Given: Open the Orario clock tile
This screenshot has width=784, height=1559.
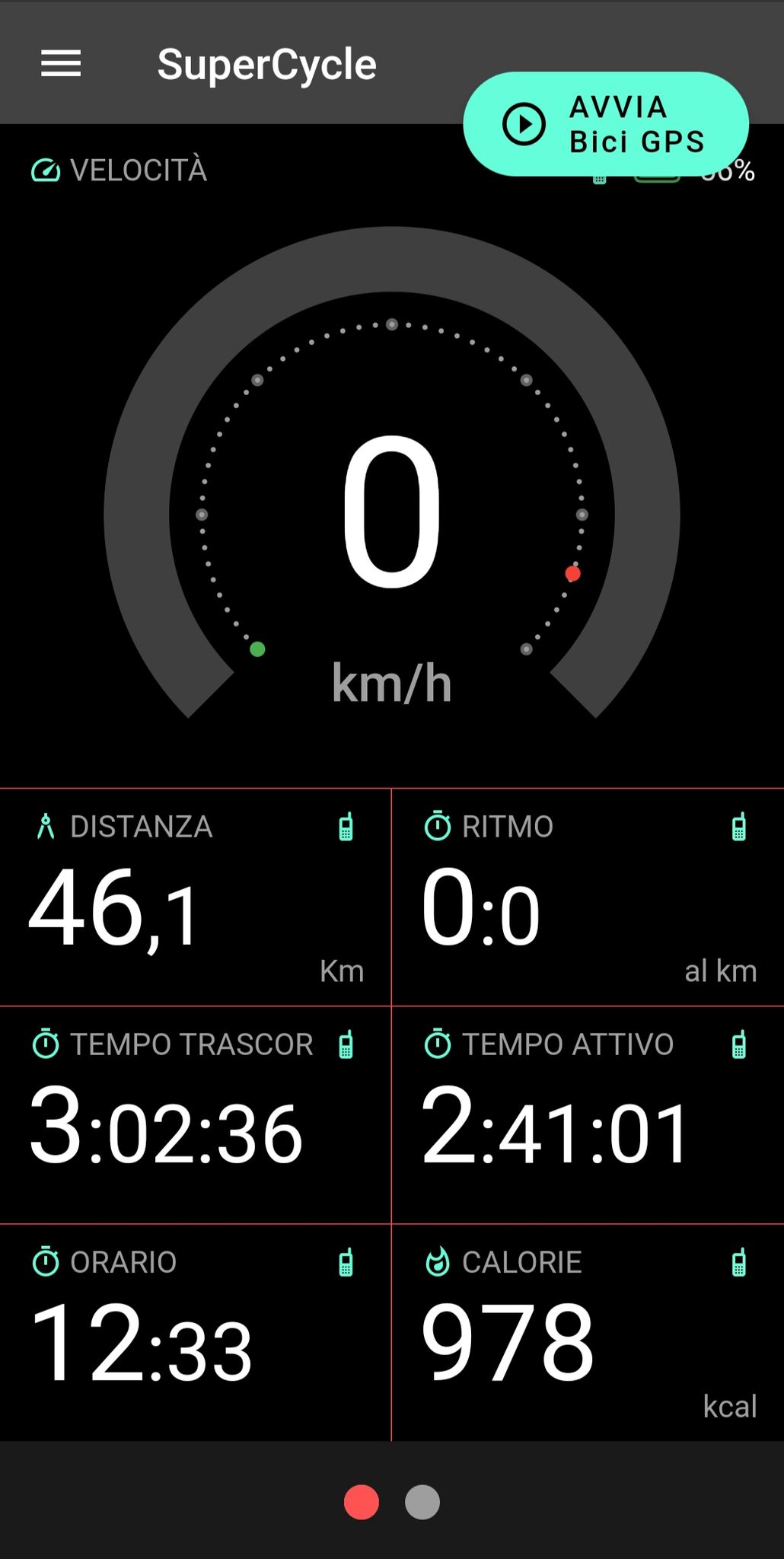Looking at the screenshot, I should (x=195, y=1333).
